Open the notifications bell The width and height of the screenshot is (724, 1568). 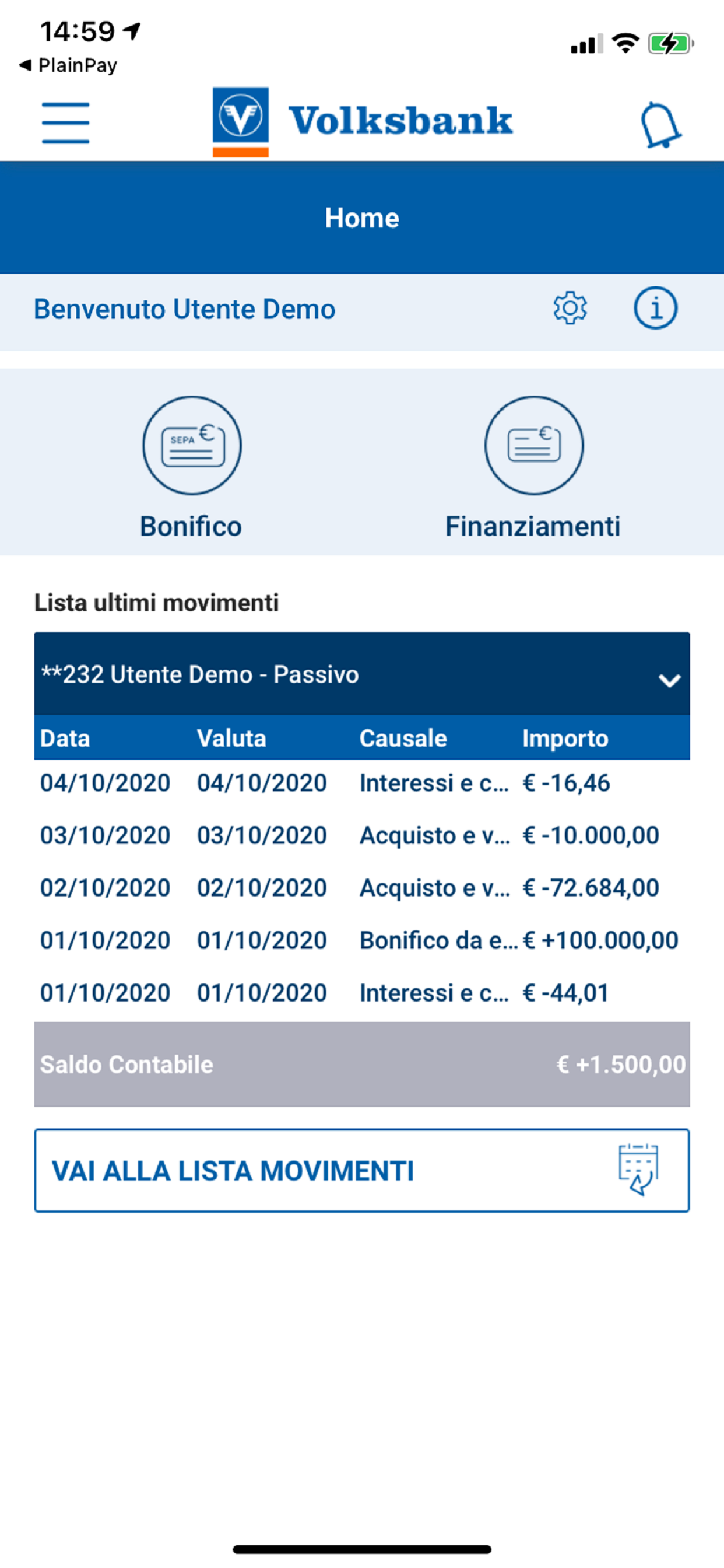pos(660,125)
